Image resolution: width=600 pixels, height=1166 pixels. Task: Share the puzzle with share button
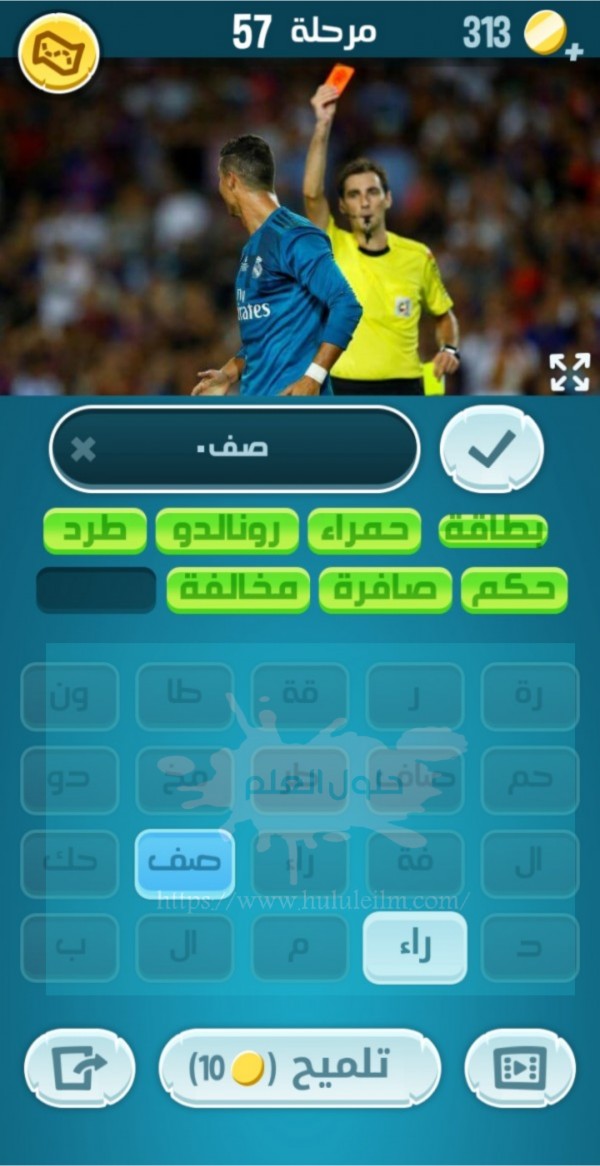click(x=79, y=1068)
